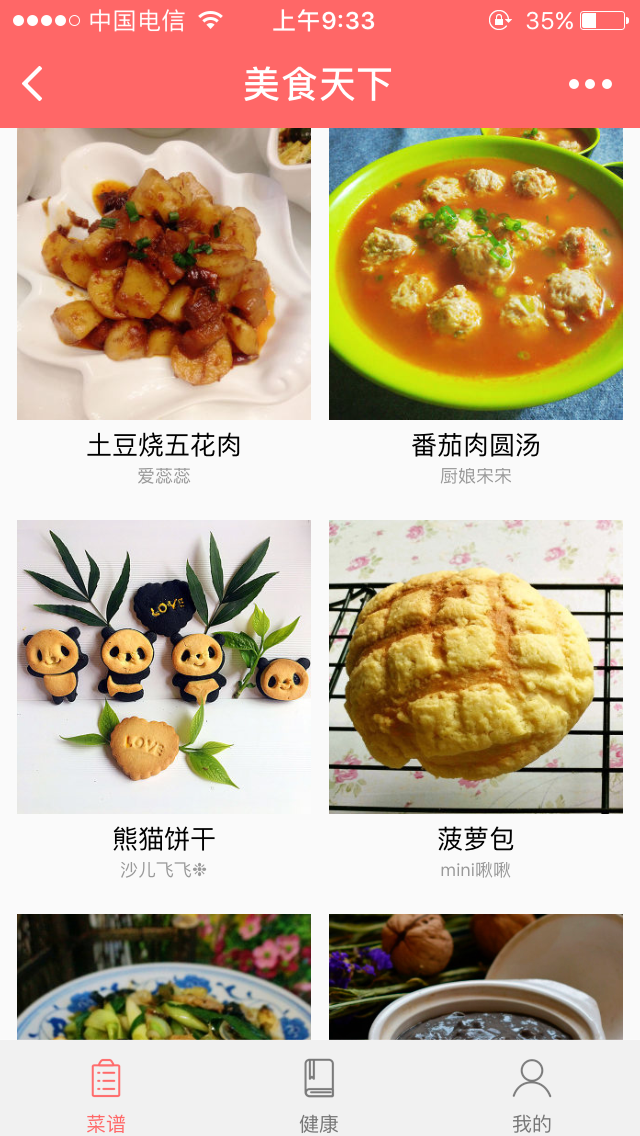Switch to the 健康 tab

coord(319,1093)
